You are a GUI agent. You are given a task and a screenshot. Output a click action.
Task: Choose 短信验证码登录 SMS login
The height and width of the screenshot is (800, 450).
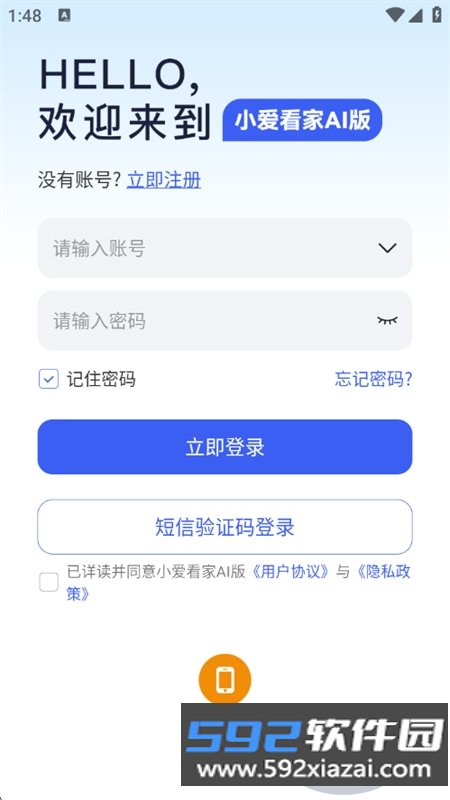click(224, 527)
